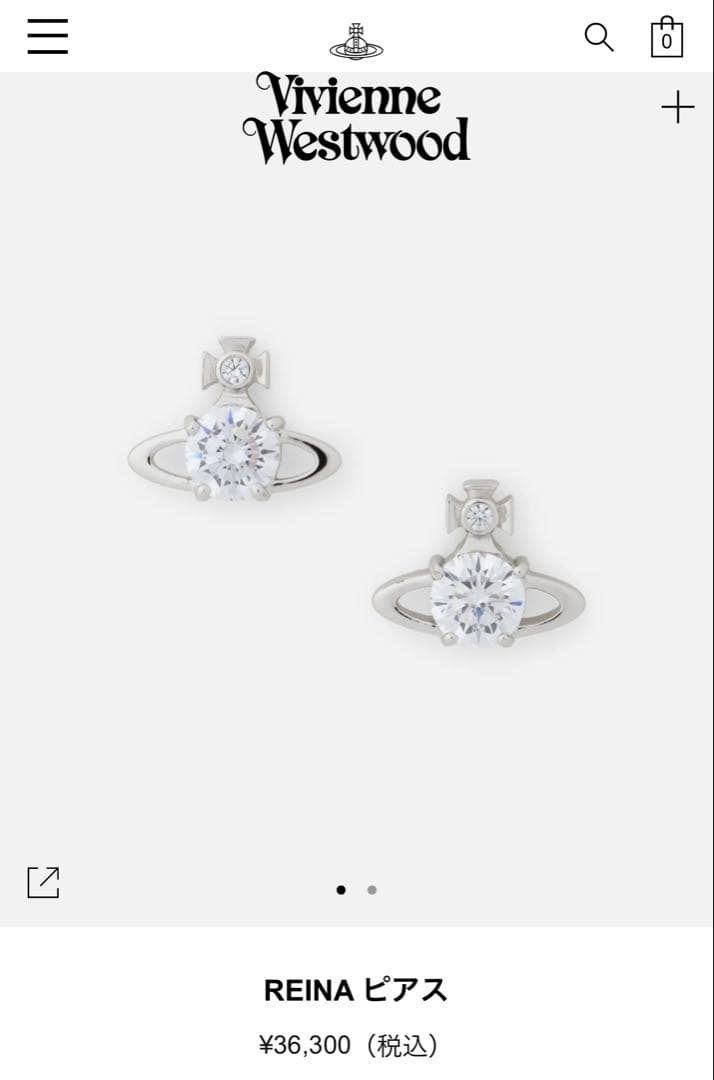This screenshot has height=1080, width=714.
Task: Open the search magnifier
Action: click(598, 38)
